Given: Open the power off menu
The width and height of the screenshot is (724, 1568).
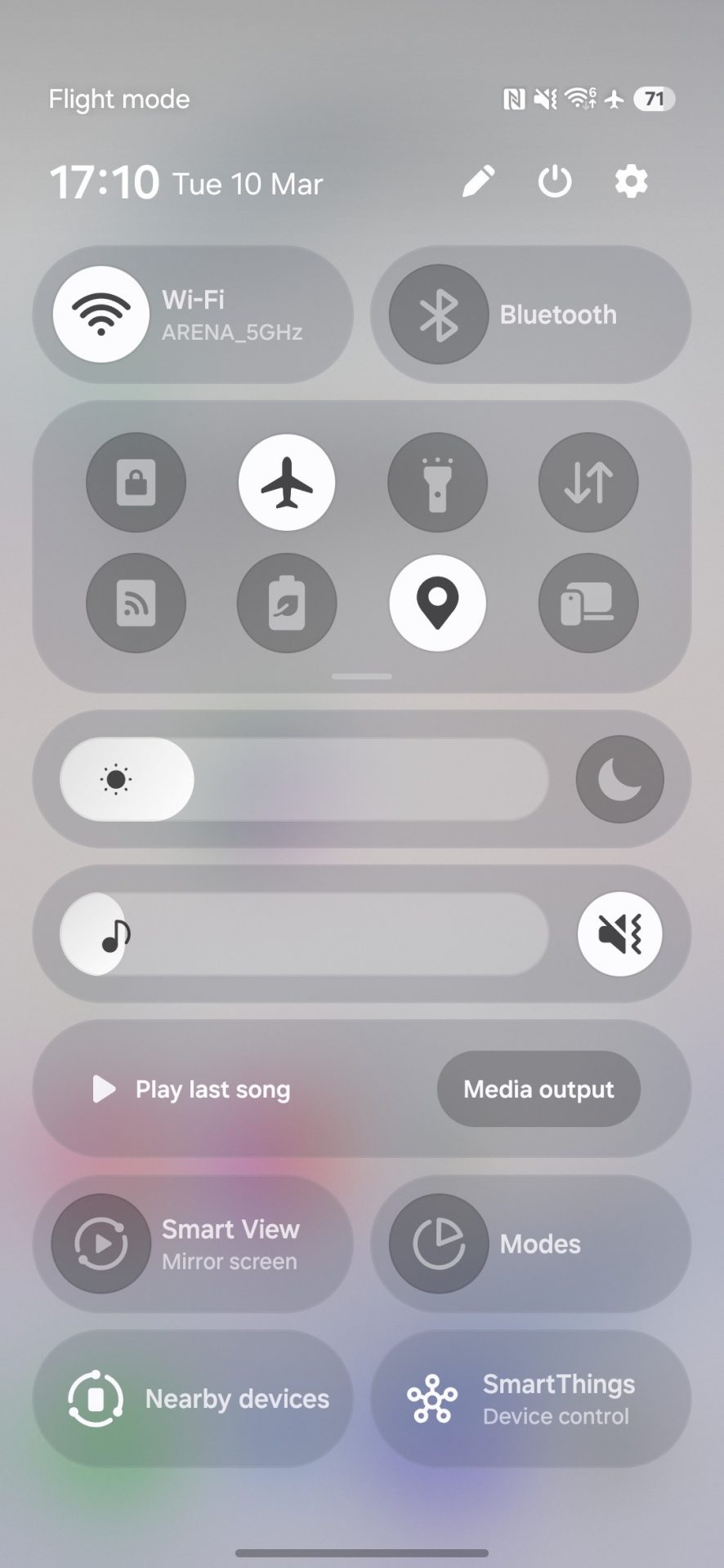Looking at the screenshot, I should tap(554, 181).
